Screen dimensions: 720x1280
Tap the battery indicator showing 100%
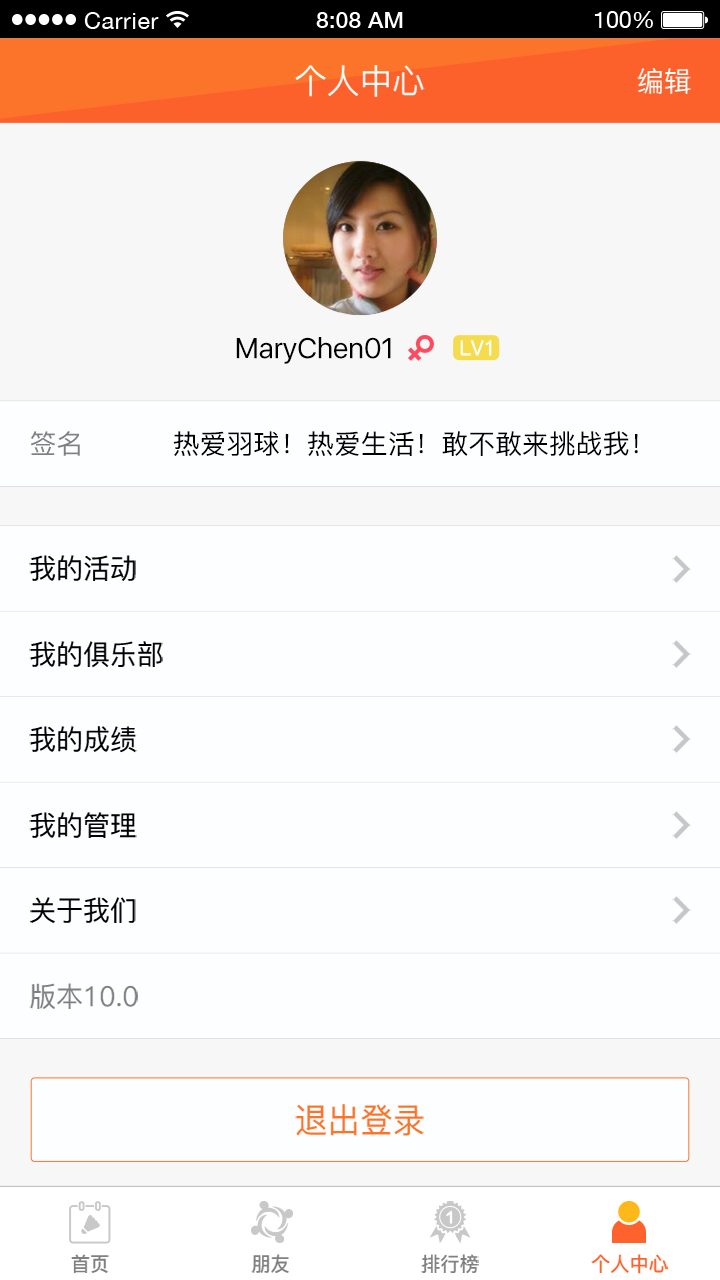point(681,18)
